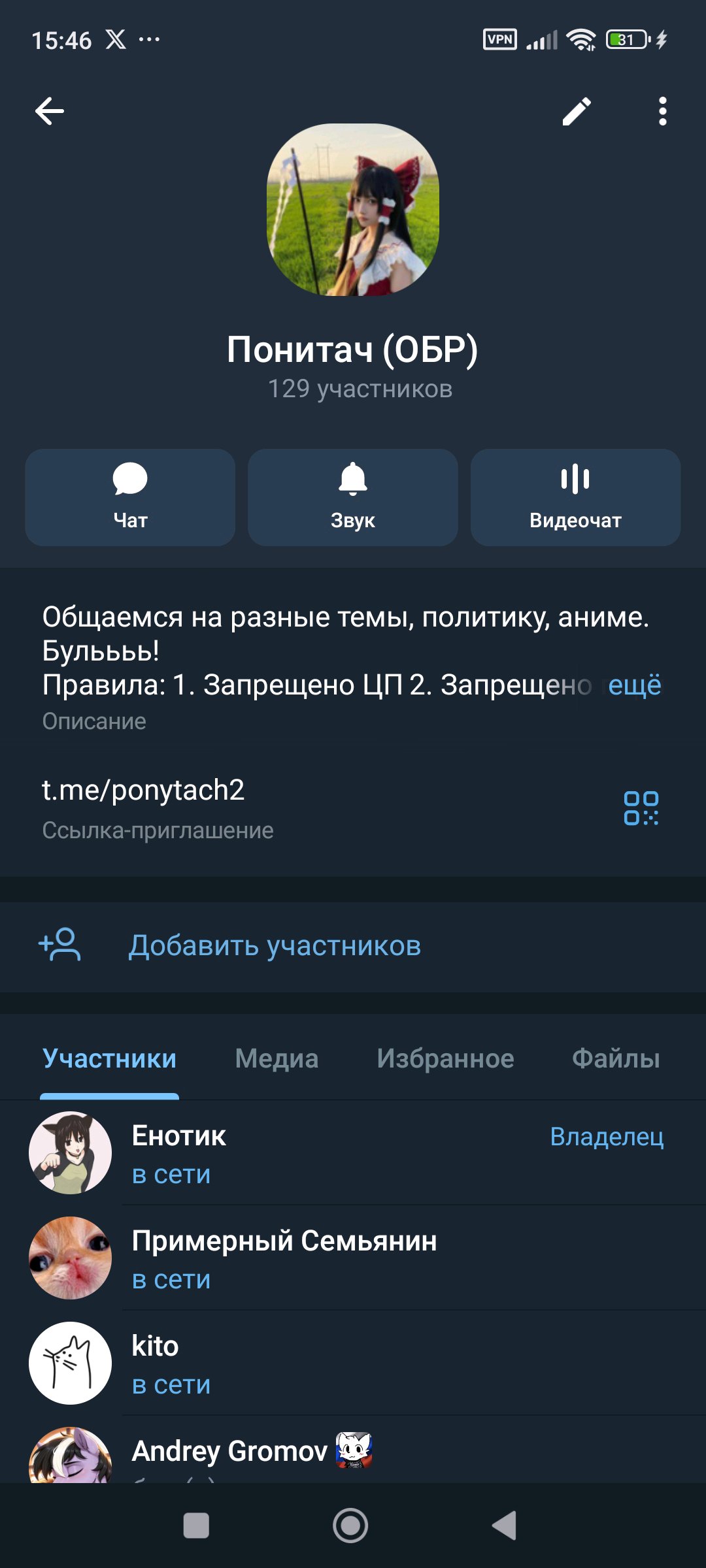Viewport: 706px width, 1568px height.
Task: Expand the description with ещё
Action: (x=634, y=685)
